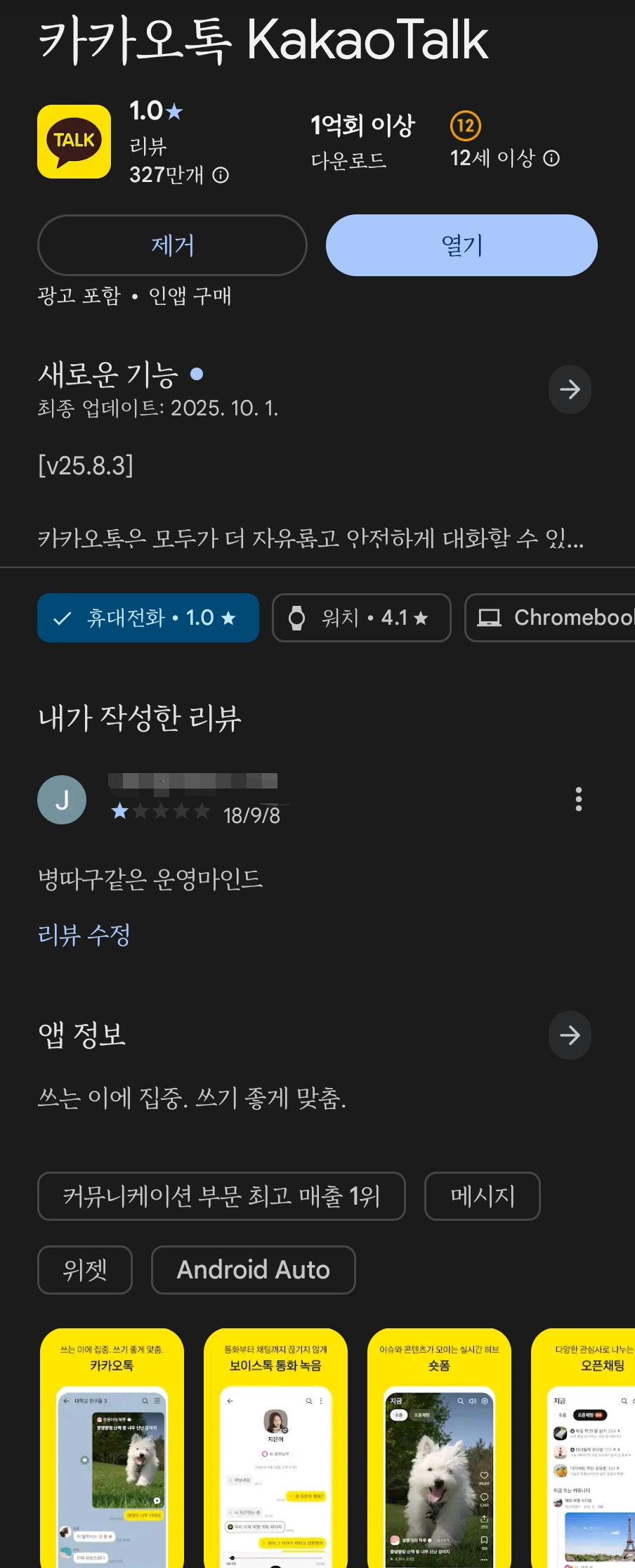View the 보이스톡 통화 녹음 screenshot
Image resolution: width=635 pixels, height=1568 pixels.
pyautogui.click(x=275, y=1448)
